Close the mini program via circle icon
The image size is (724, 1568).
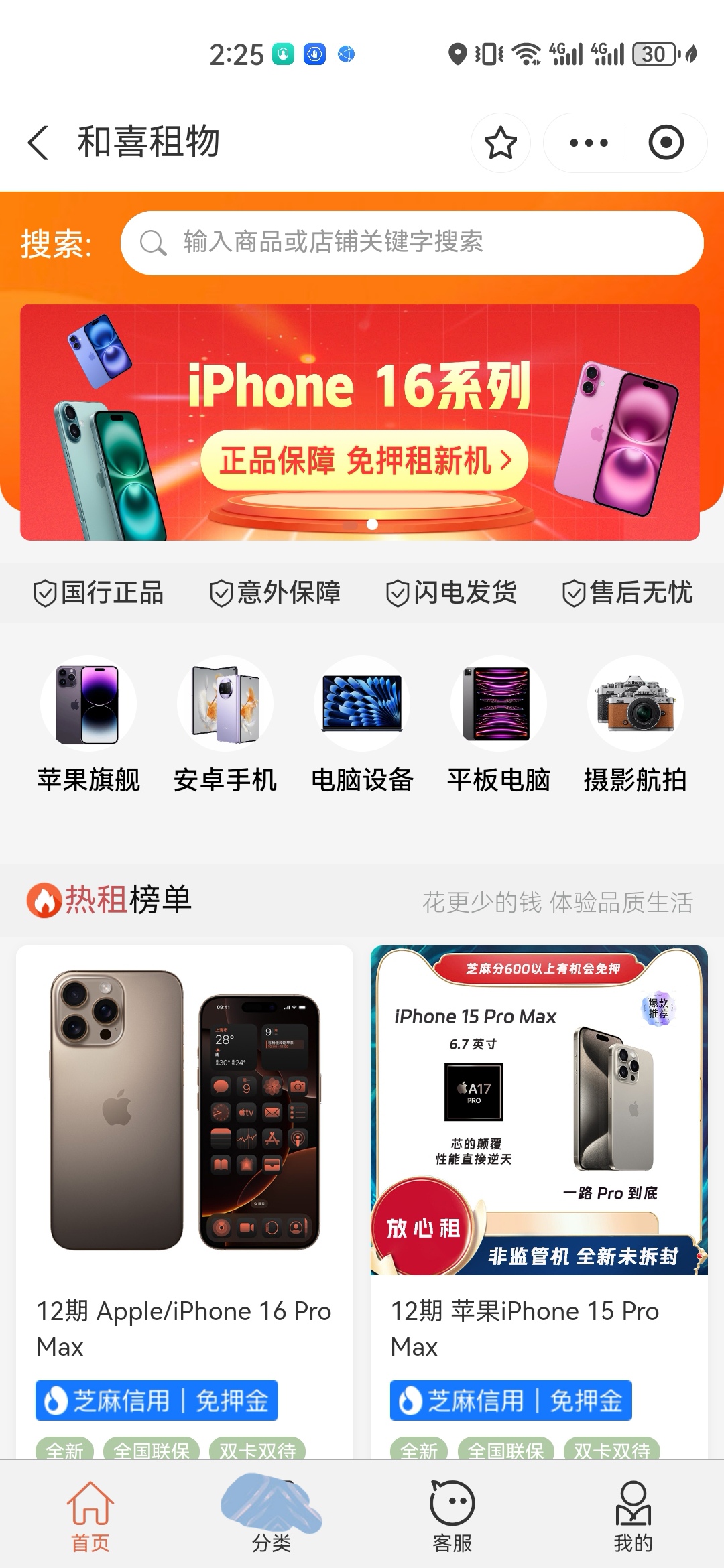(666, 143)
